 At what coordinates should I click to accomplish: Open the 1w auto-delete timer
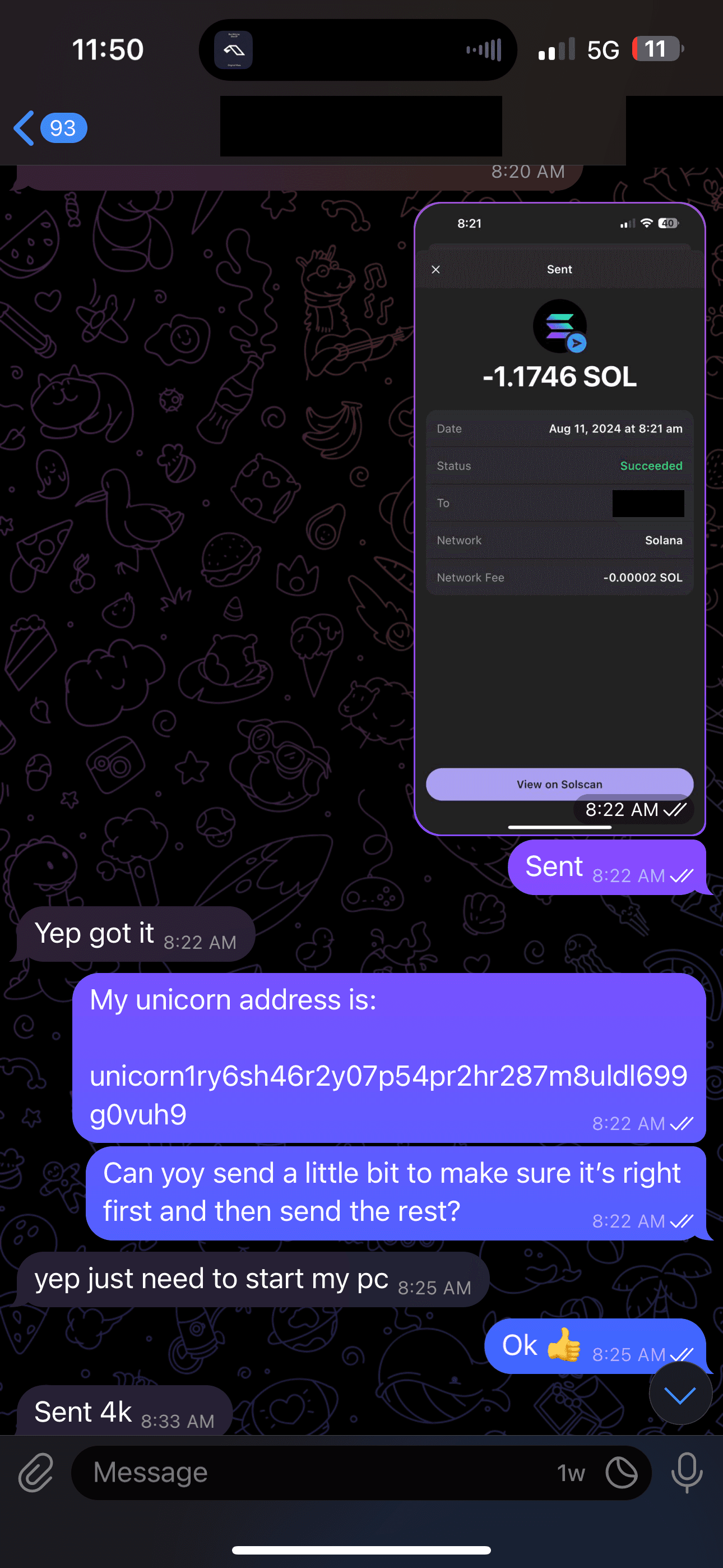[x=570, y=1473]
